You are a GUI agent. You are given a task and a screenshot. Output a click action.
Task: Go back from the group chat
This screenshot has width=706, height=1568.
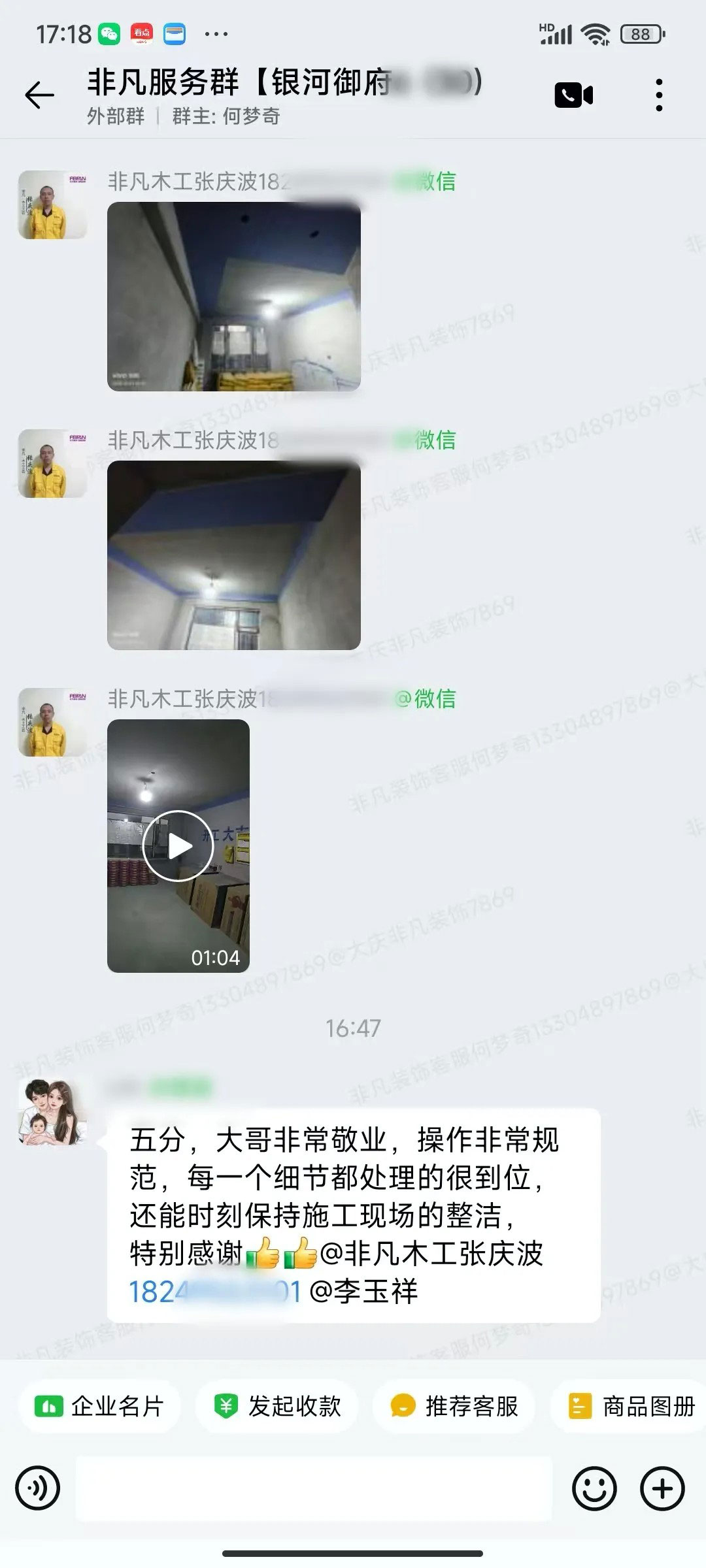39,95
